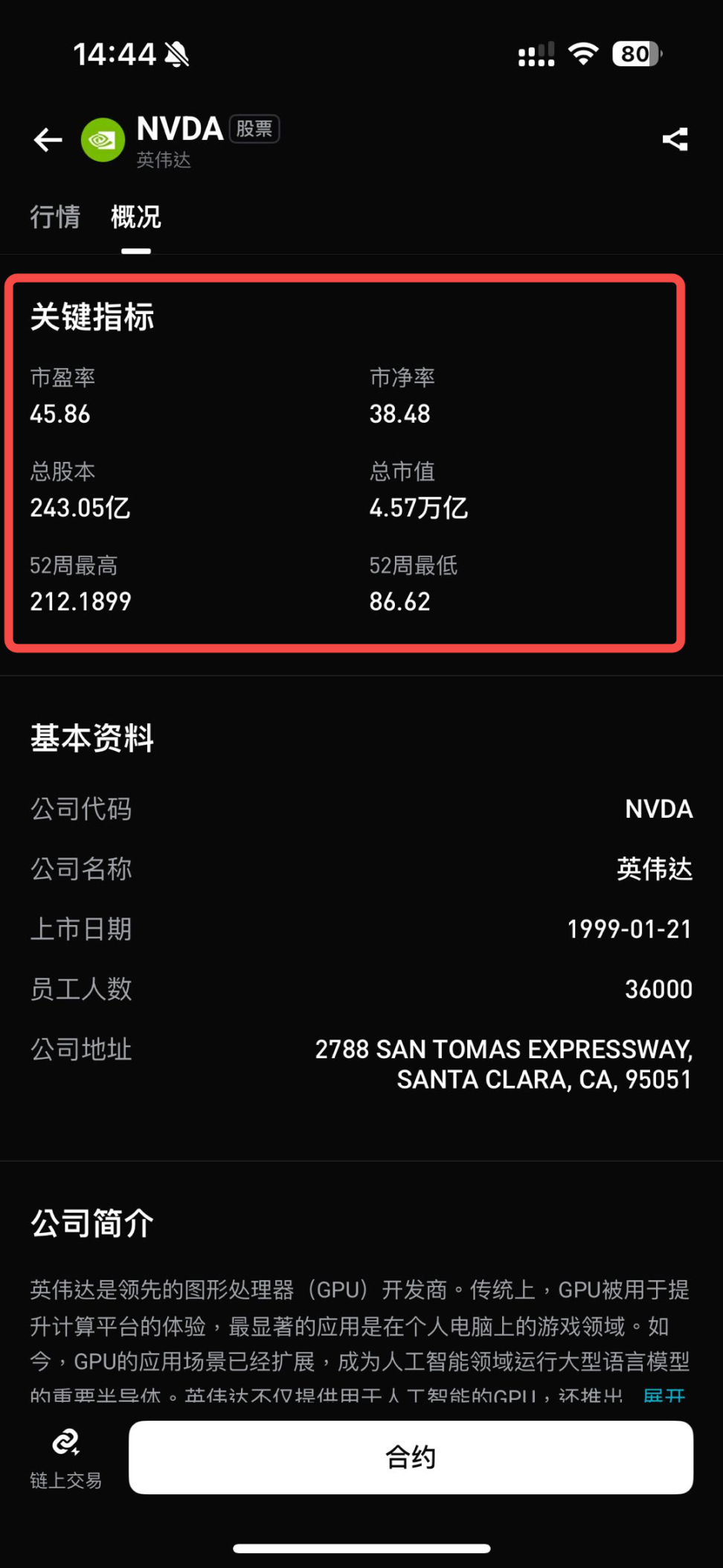Switch to the 行情 tab
Screen dimensions: 723x1568
pyautogui.click(x=55, y=217)
